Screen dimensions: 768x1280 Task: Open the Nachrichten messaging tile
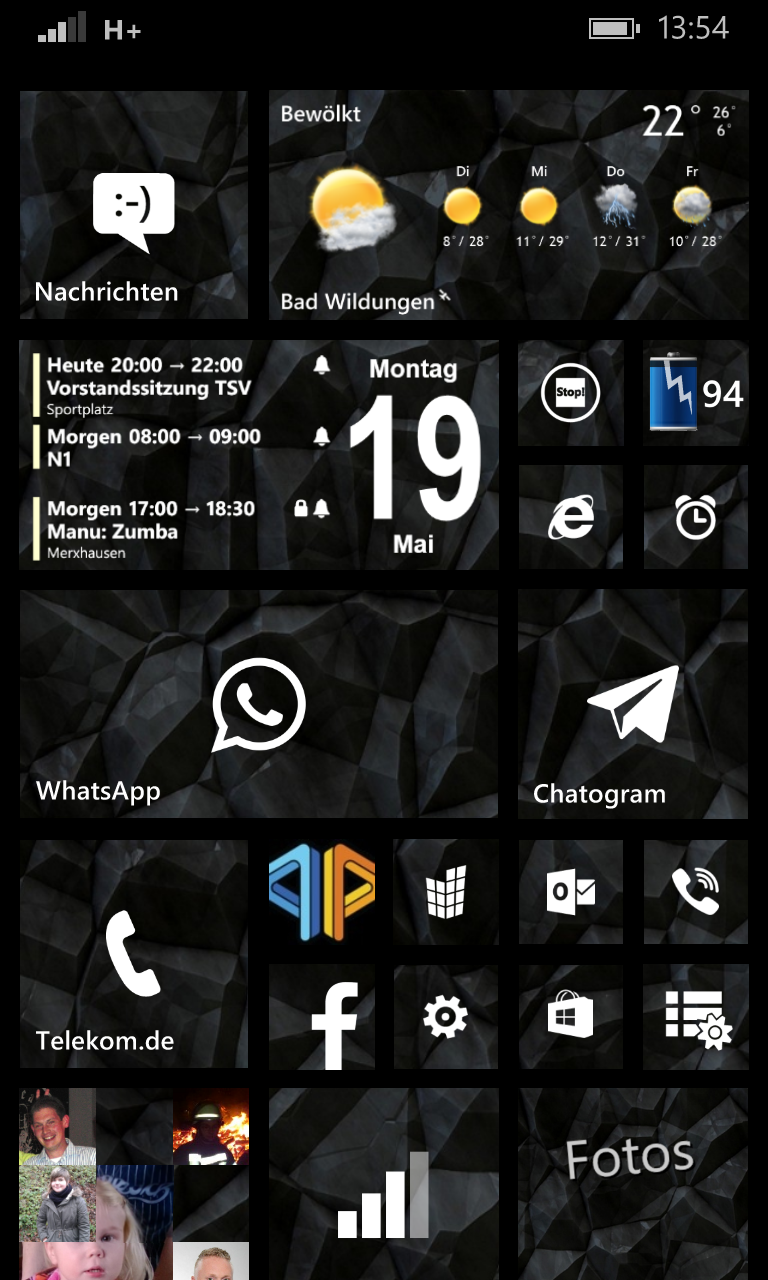(x=134, y=205)
